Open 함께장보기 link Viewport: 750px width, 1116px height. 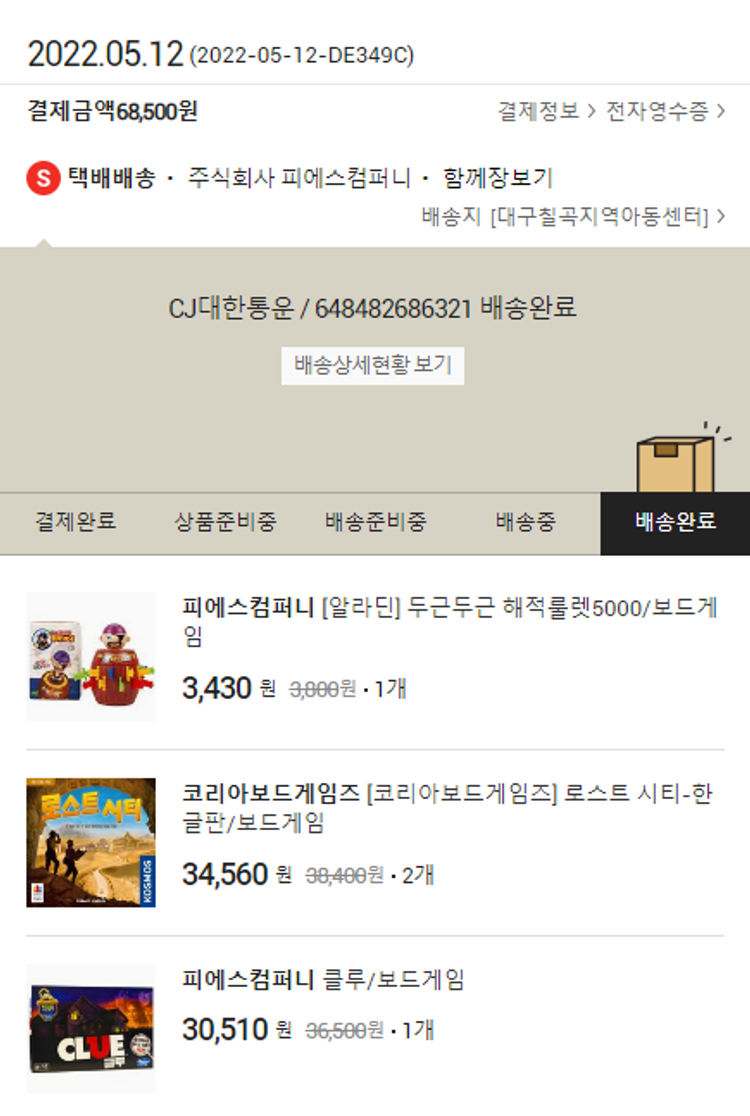coord(497,179)
